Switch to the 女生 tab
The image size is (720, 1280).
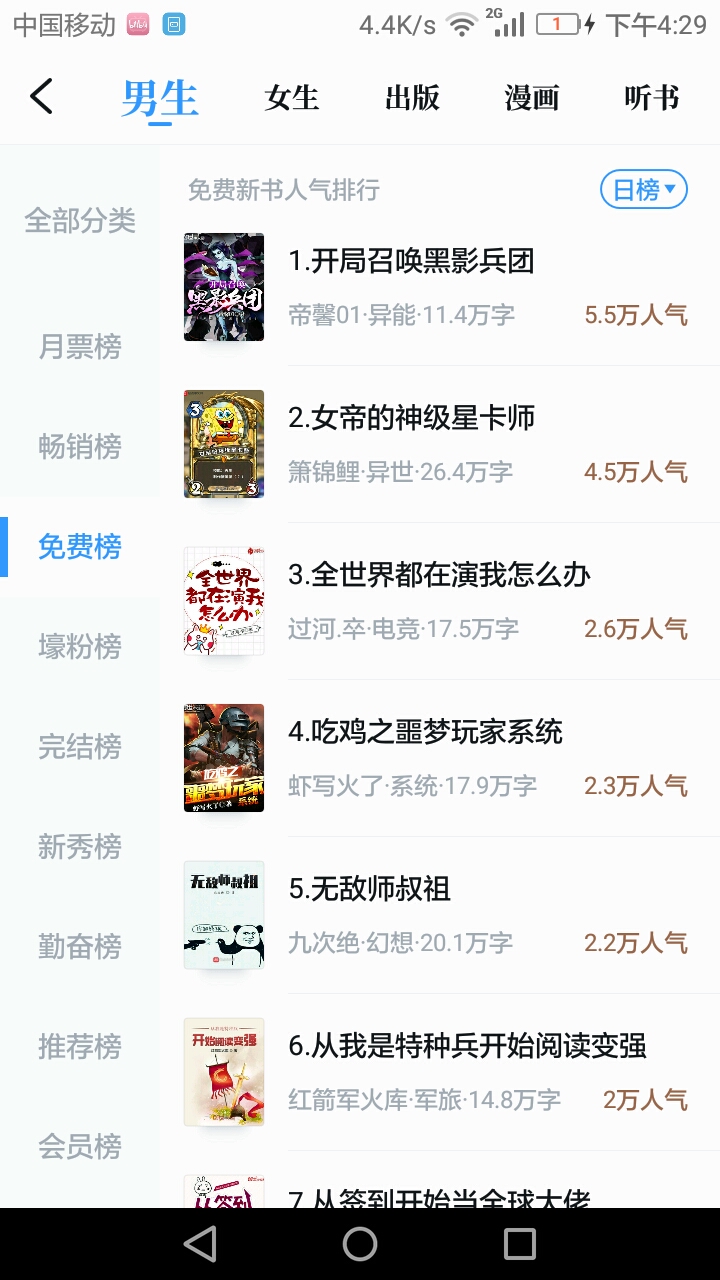292,98
